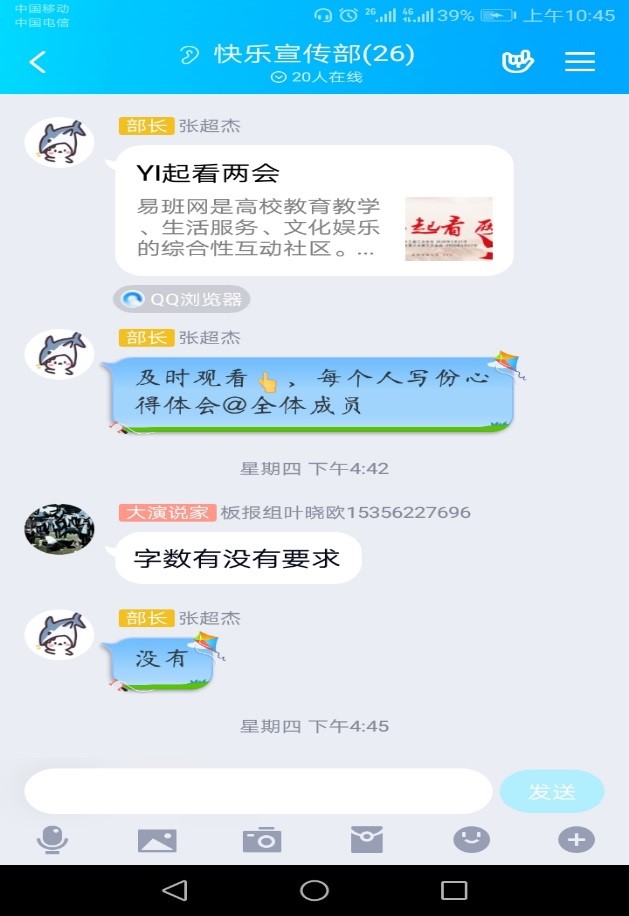Open the group menu (three lines)

tap(580, 62)
